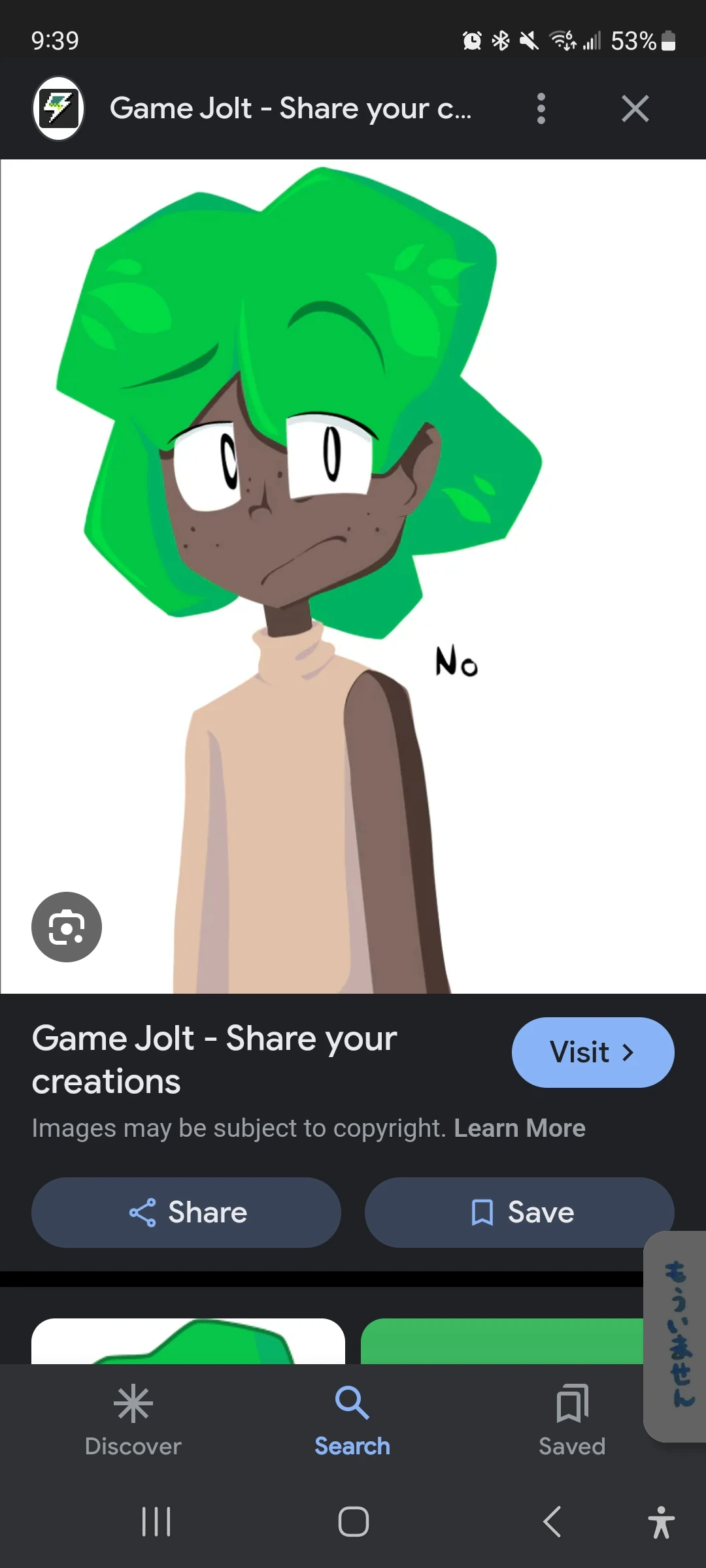The image size is (706, 1568).
Task: Go back using the system back button
Action: [x=552, y=1522]
